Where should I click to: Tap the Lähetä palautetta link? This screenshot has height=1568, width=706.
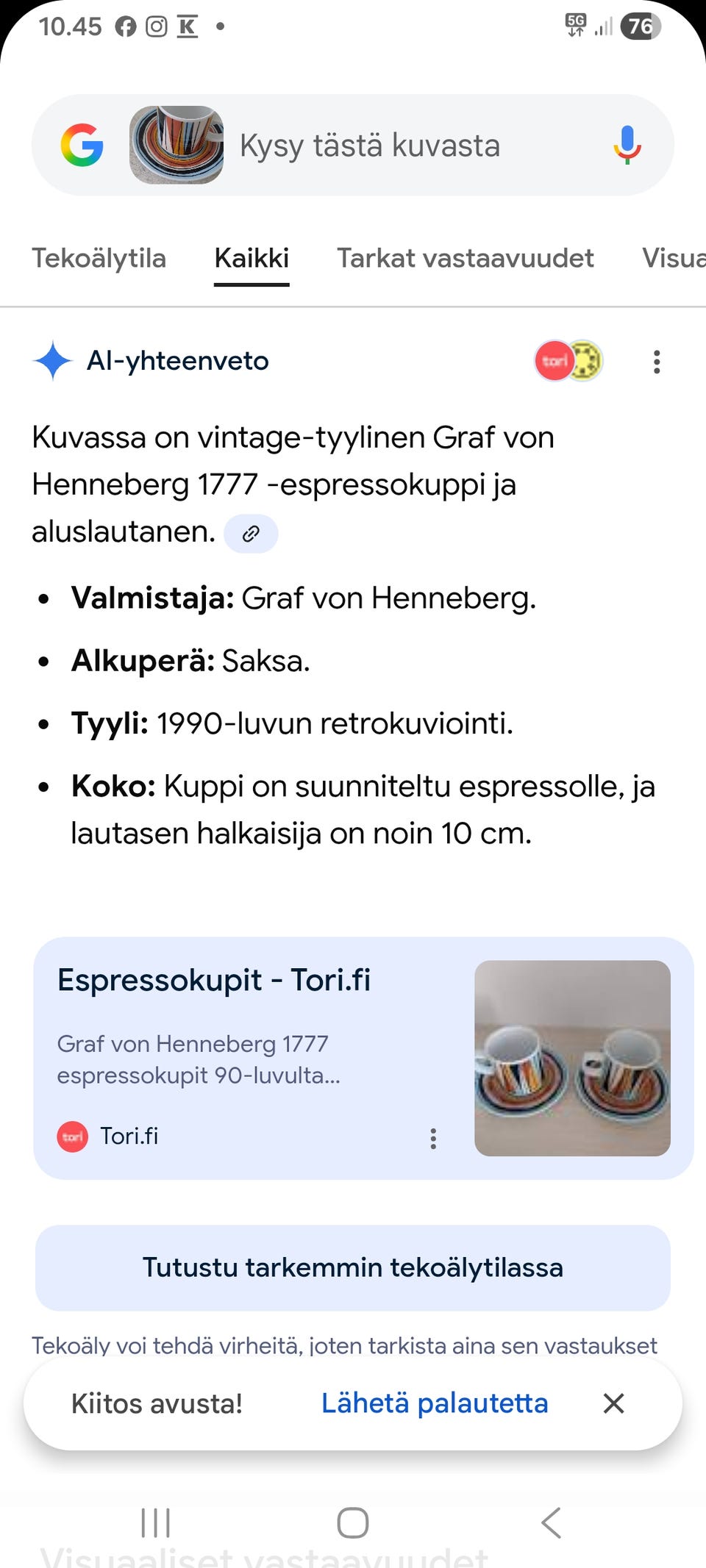coord(435,1403)
